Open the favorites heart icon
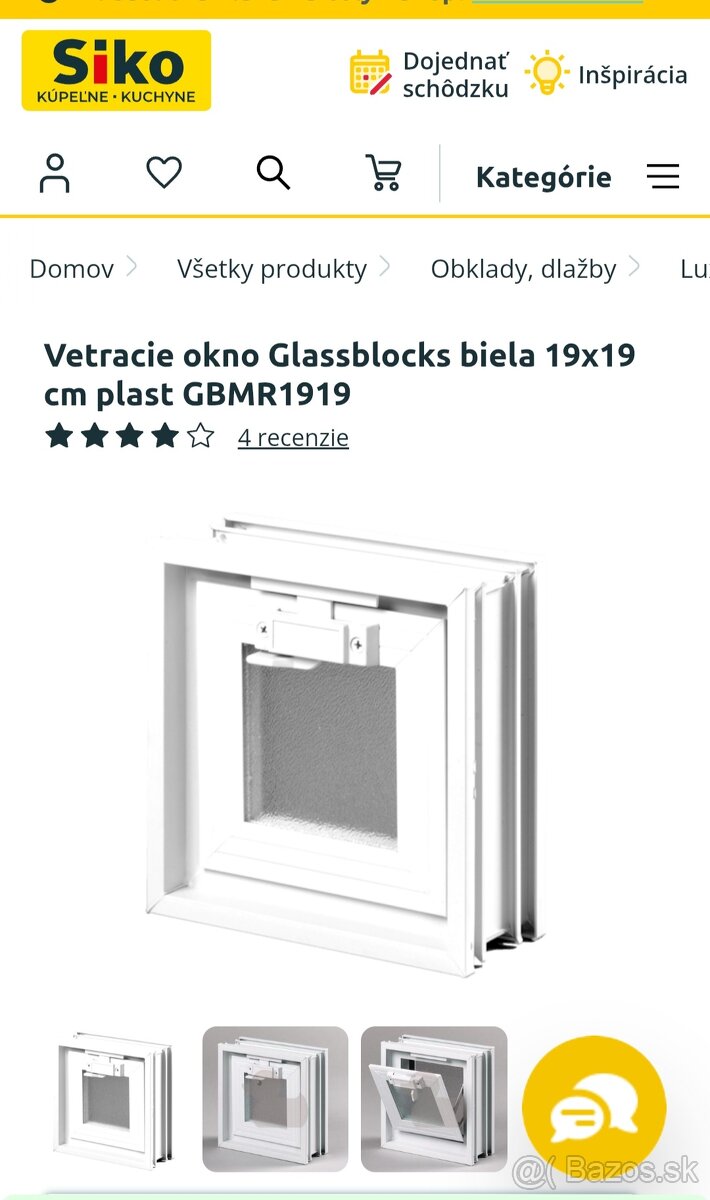The image size is (710, 1200). [164, 174]
